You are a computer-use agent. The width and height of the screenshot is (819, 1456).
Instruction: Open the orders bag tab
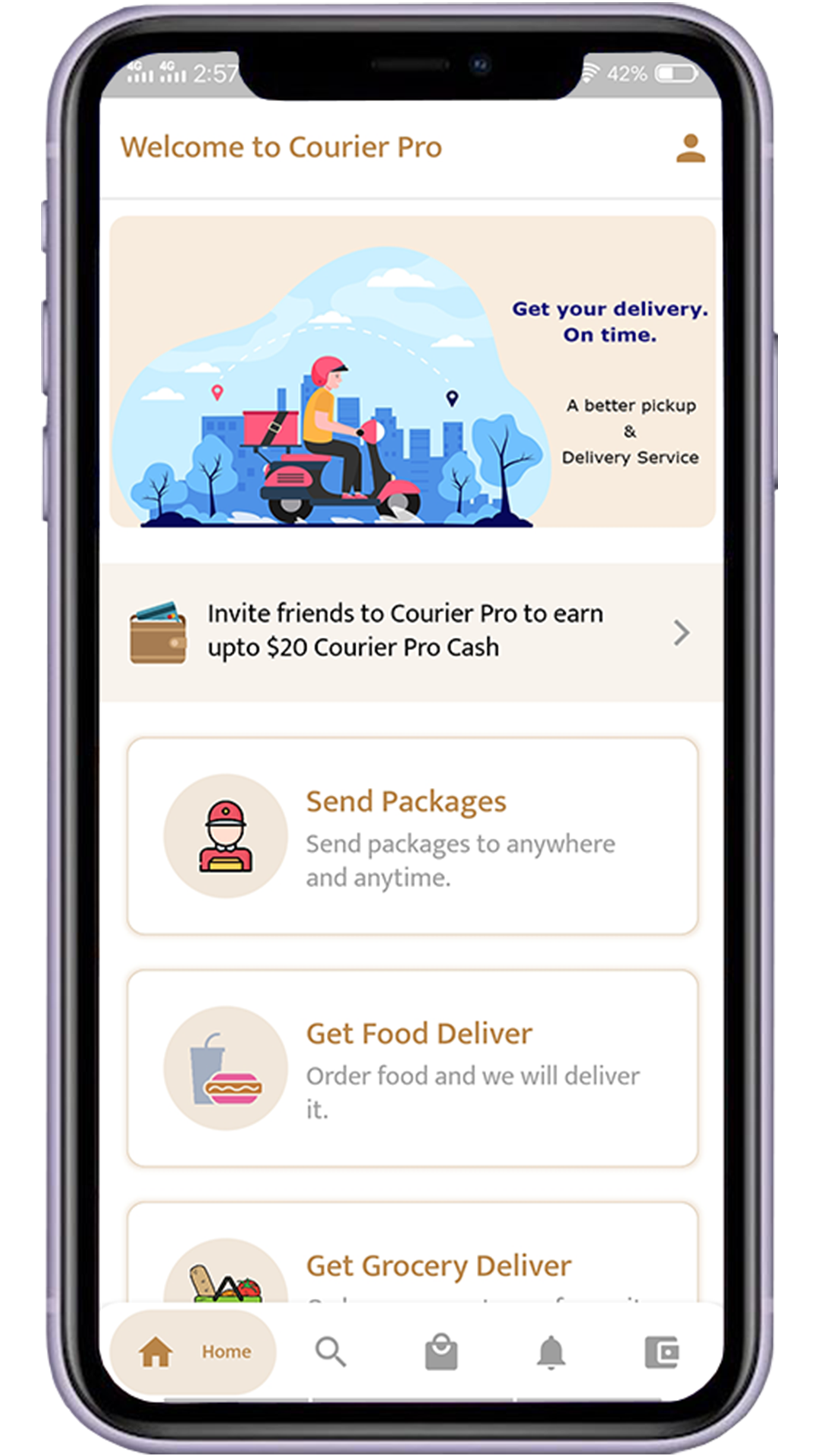(441, 1351)
